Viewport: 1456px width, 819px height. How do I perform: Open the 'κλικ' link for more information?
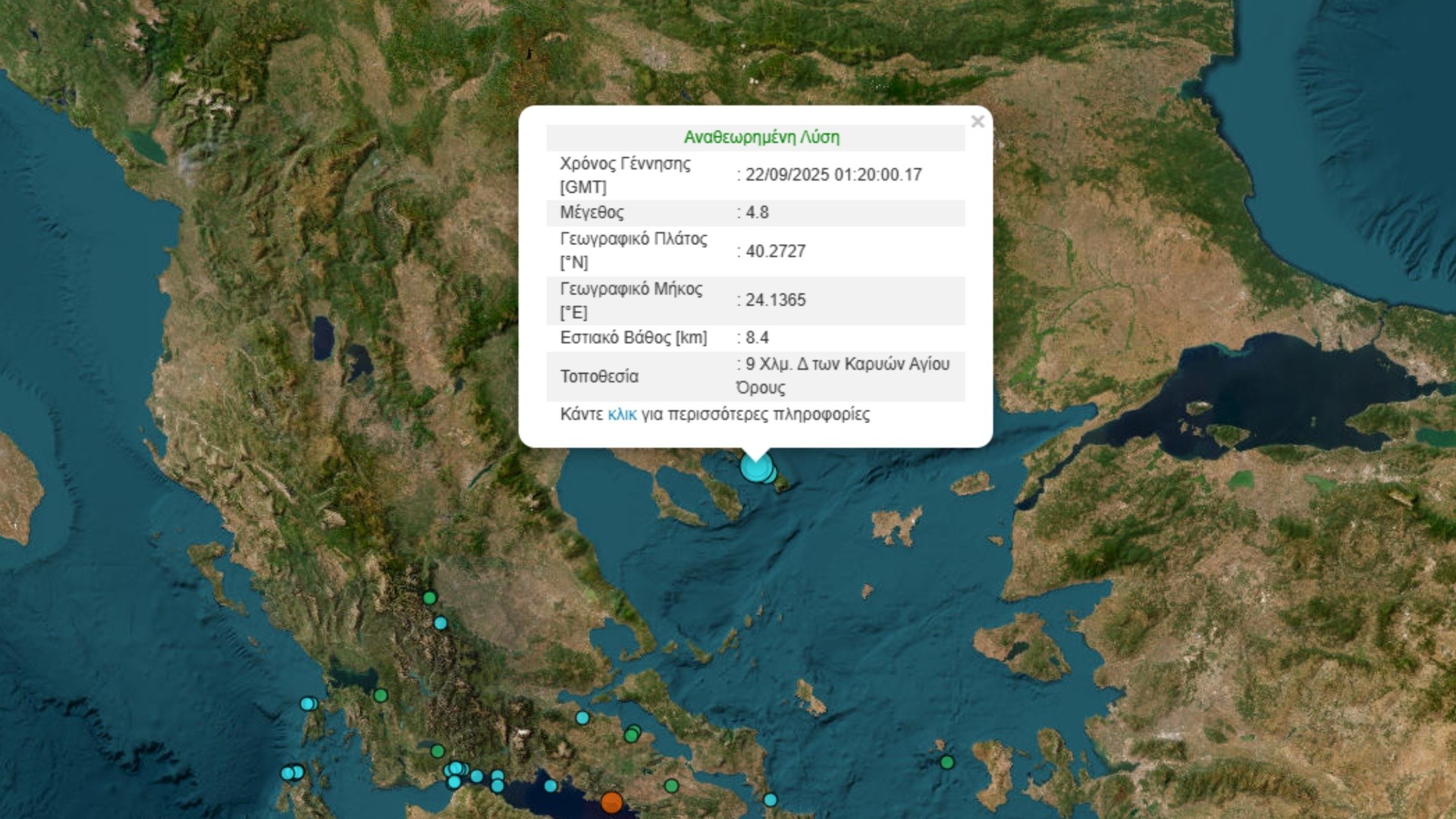click(622, 415)
